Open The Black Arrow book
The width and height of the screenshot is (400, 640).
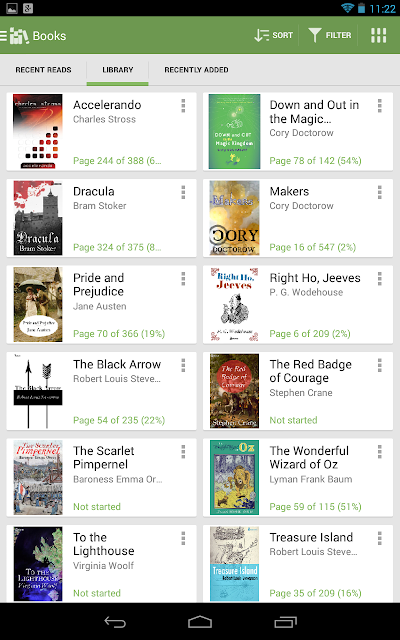pos(102,391)
